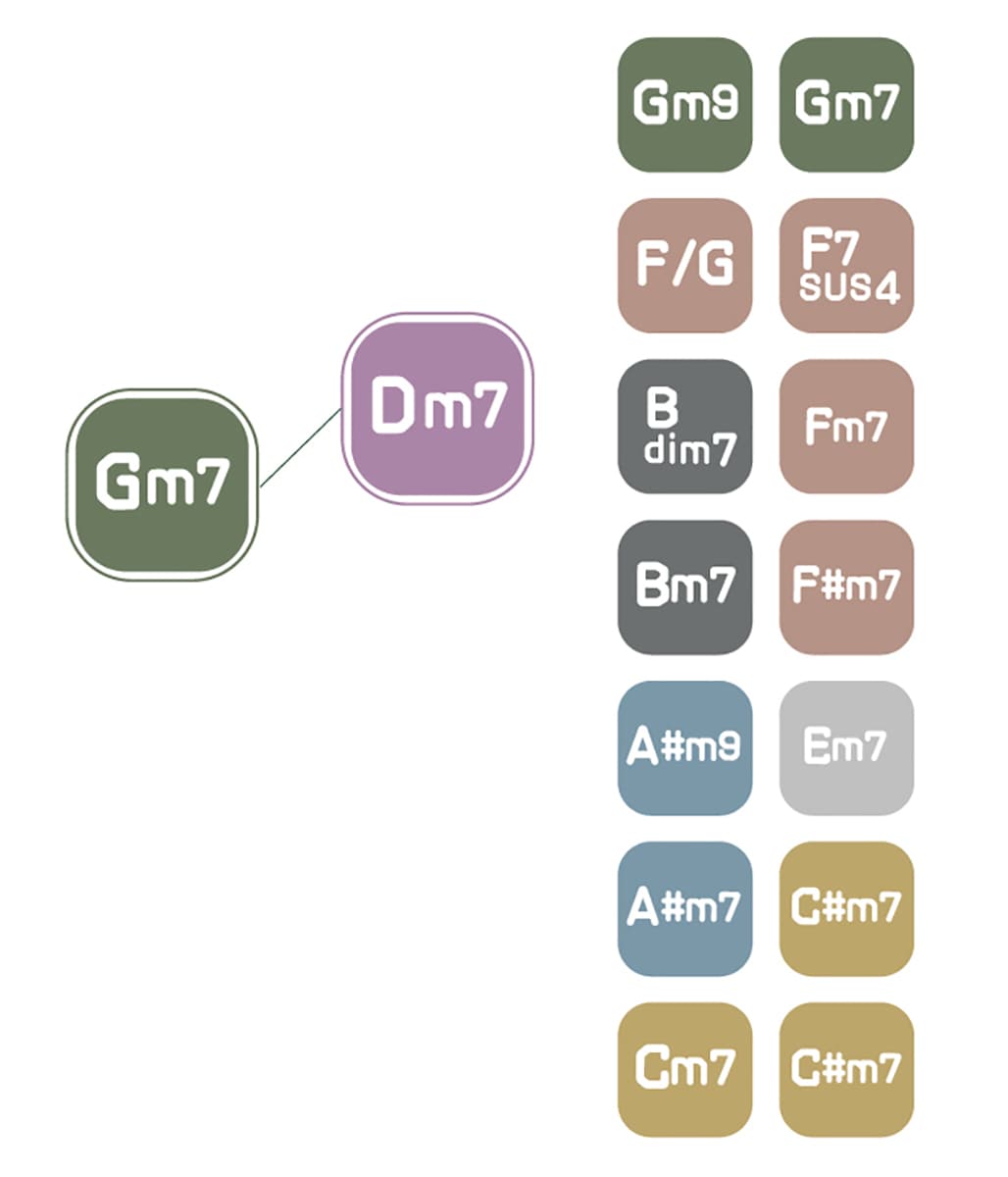The height and width of the screenshot is (1177, 1008).
Task: Tap the small Gm7 pad beside Gm9
Action: [x=846, y=105]
